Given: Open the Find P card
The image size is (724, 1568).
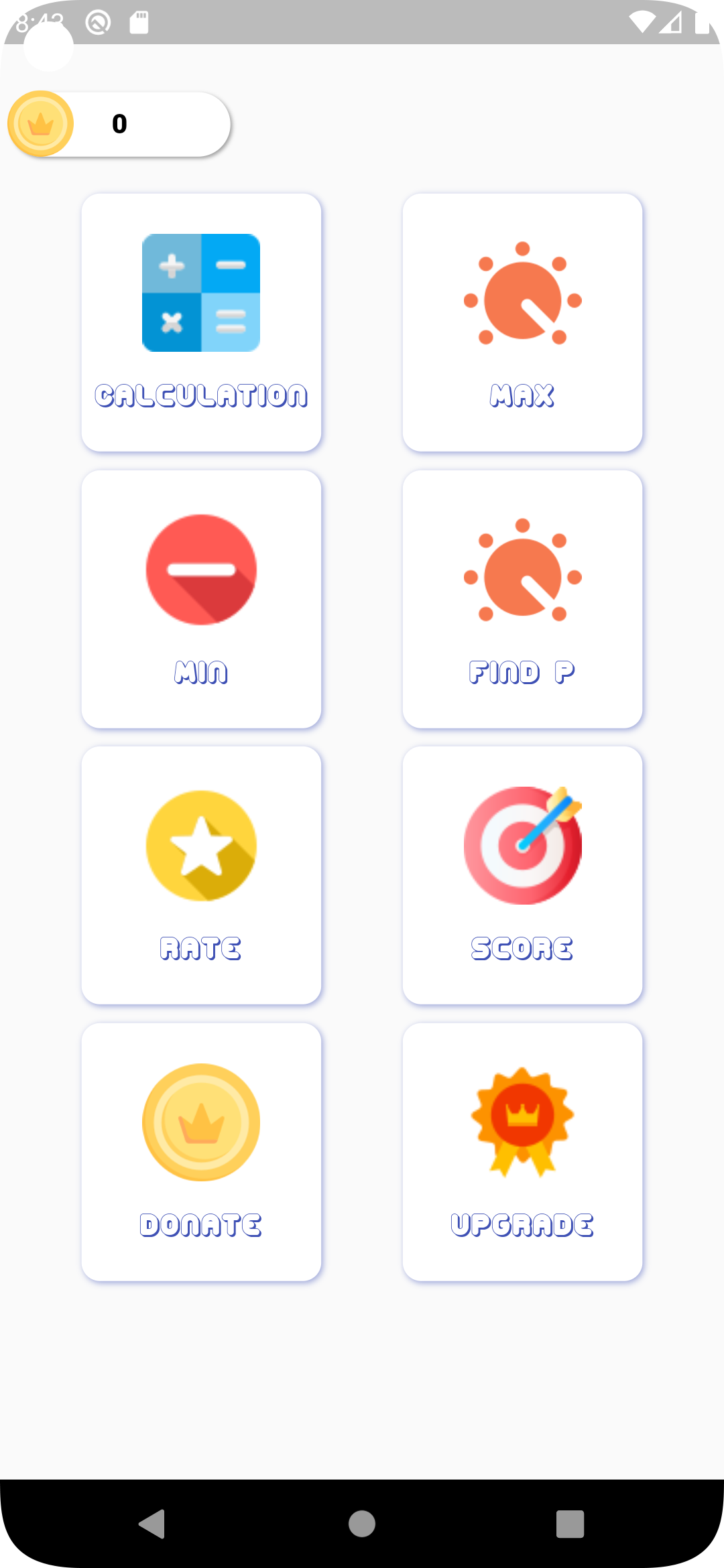Looking at the screenshot, I should click(522, 599).
